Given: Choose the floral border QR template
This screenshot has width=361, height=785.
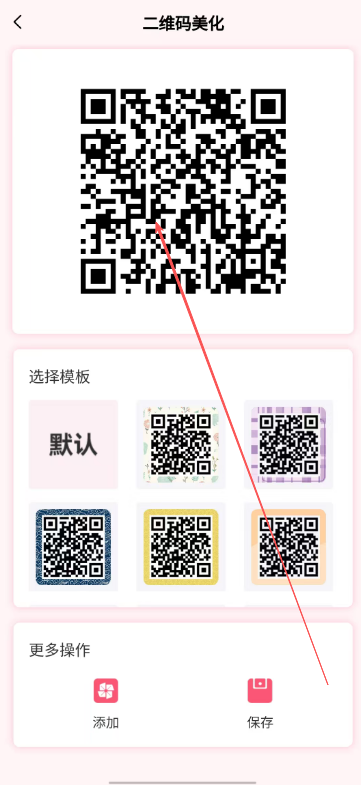Looking at the screenshot, I should click(181, 445).
